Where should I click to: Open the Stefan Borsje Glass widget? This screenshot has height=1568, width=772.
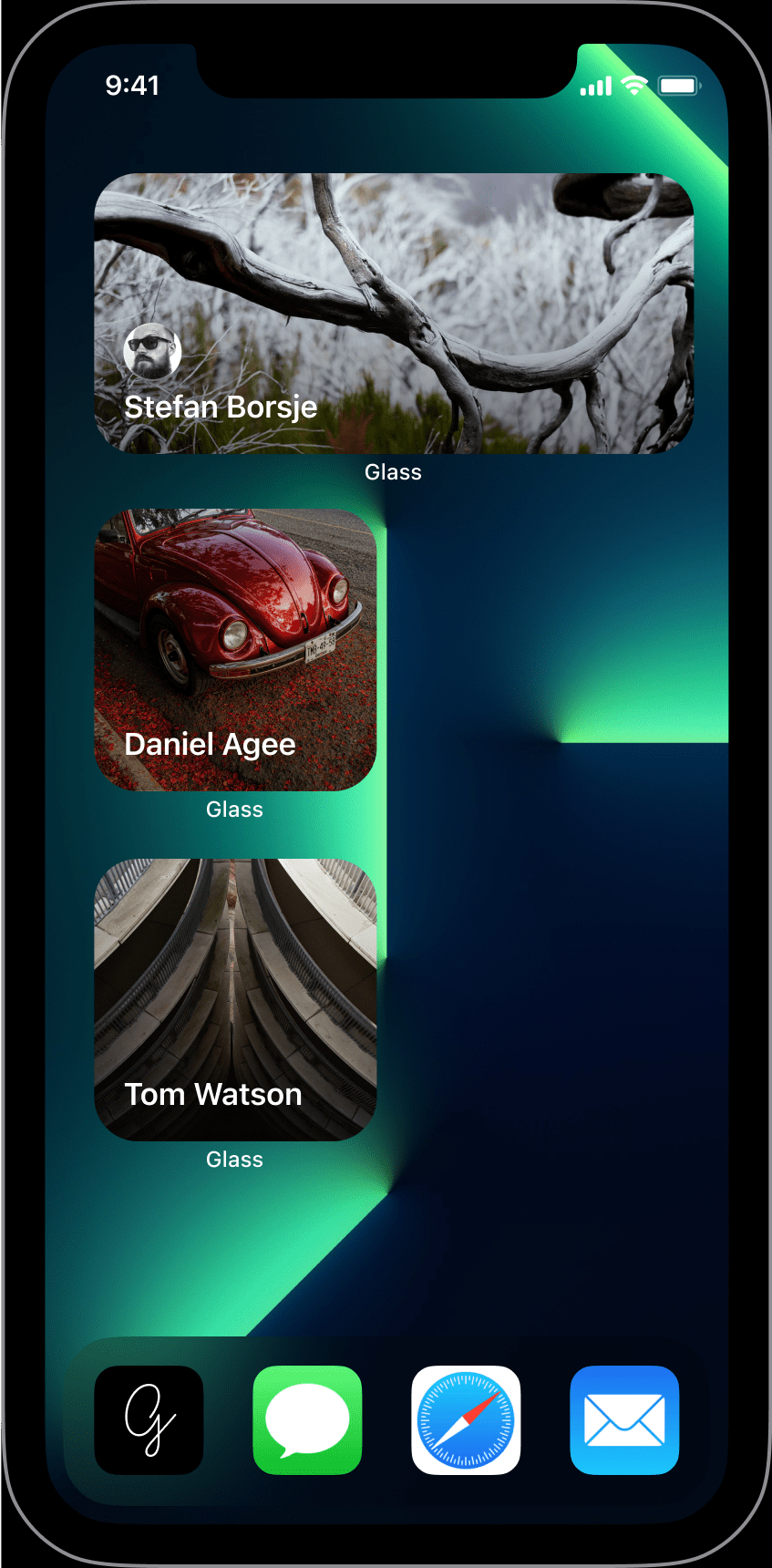tap(394, 313)
